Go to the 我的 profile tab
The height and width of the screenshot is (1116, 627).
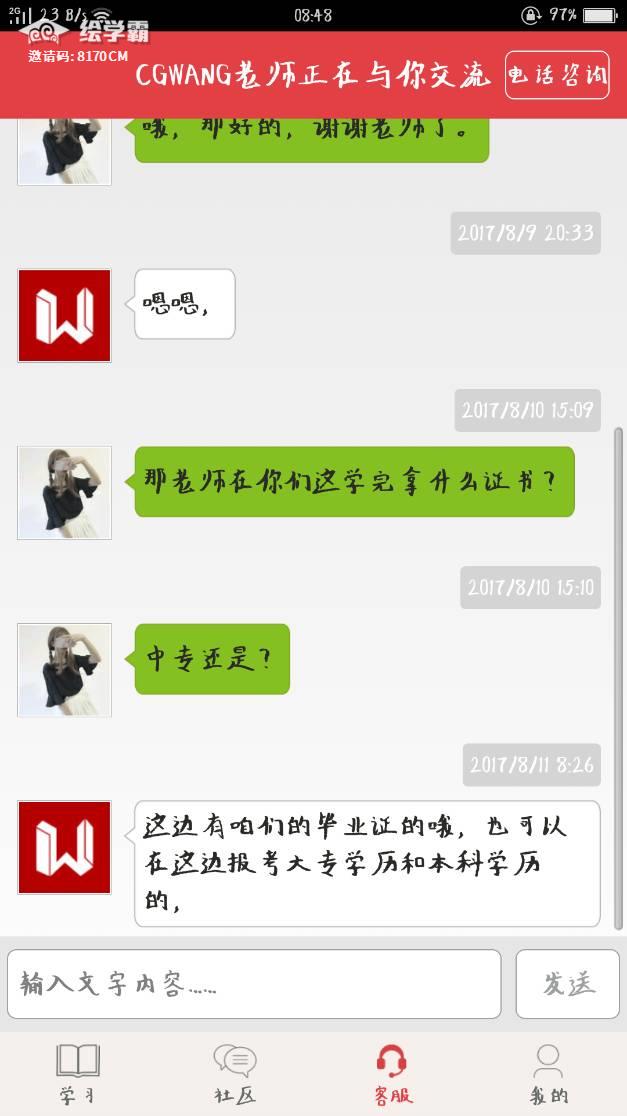(x=548, y=1074)
